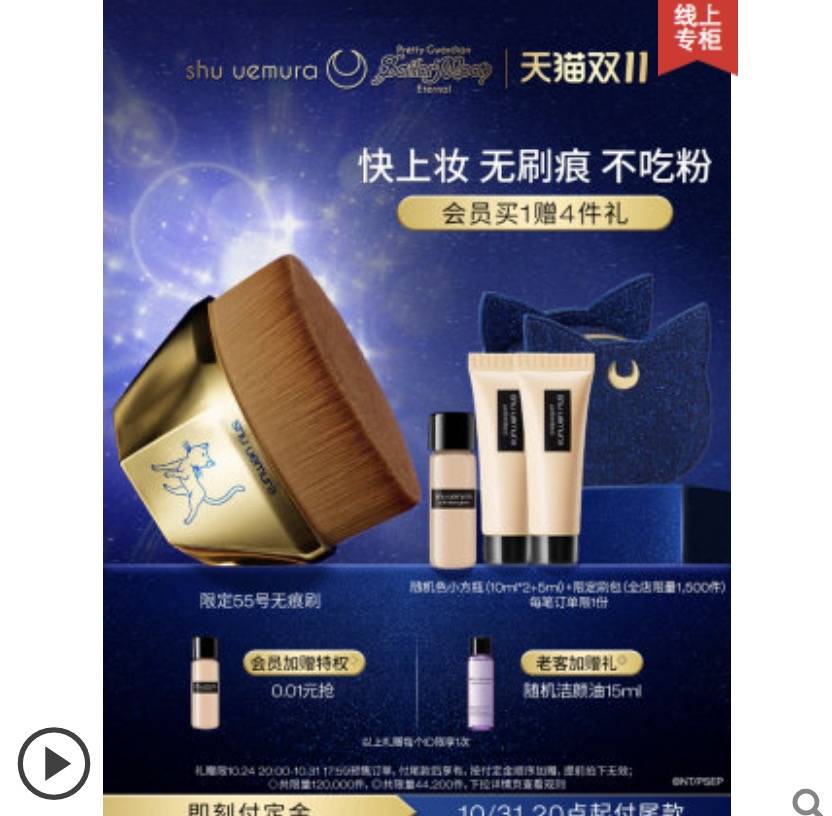Open the magnifier to enlarge image
Image resolution: width=832 pixels, height=816 pixels.
pyautogui.click(x=806, y=801)
